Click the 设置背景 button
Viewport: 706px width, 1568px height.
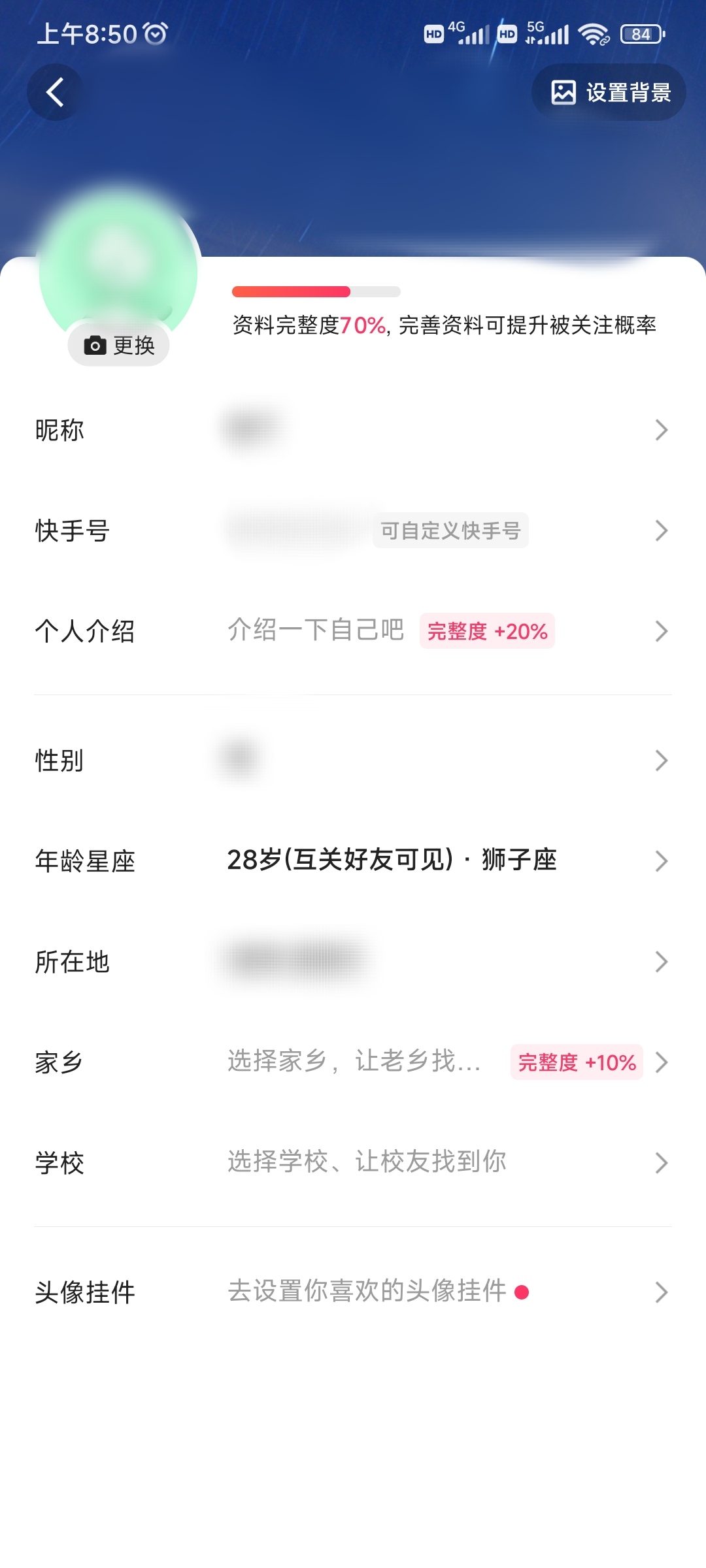608,93
